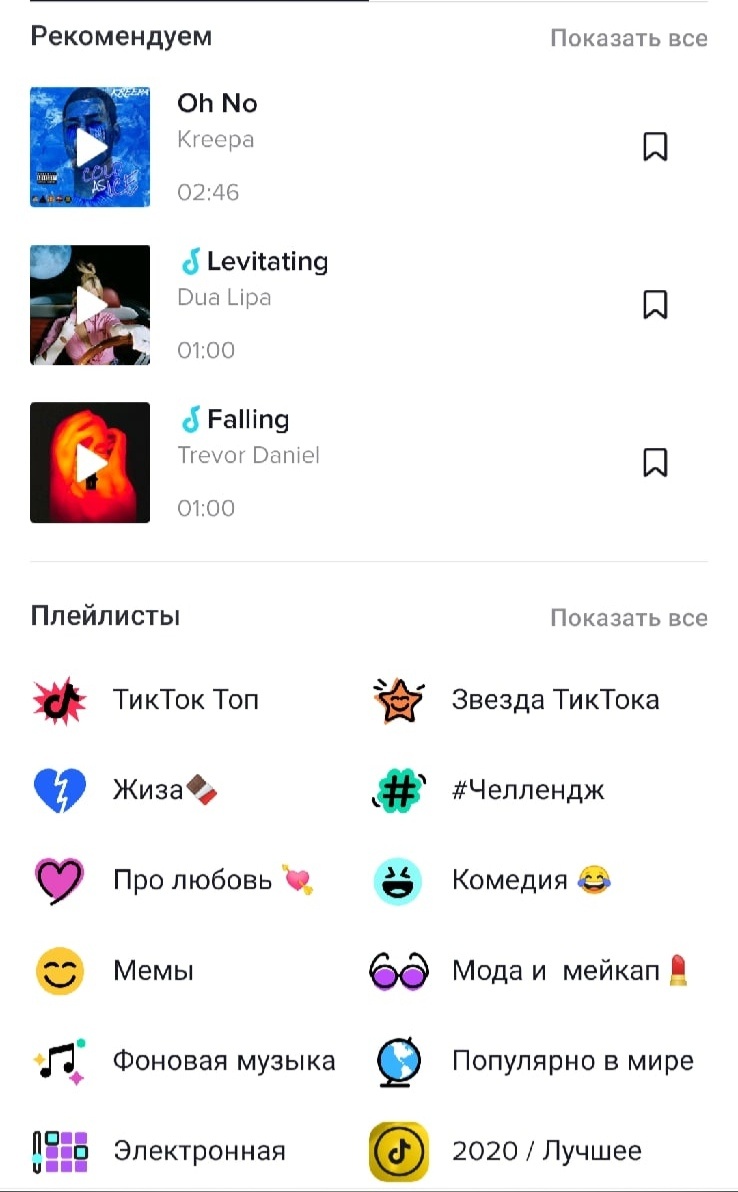Screen dimensions: 738x1192
Task: Open the Электронная playlist grid icon
Action: tap(59, 1149)
